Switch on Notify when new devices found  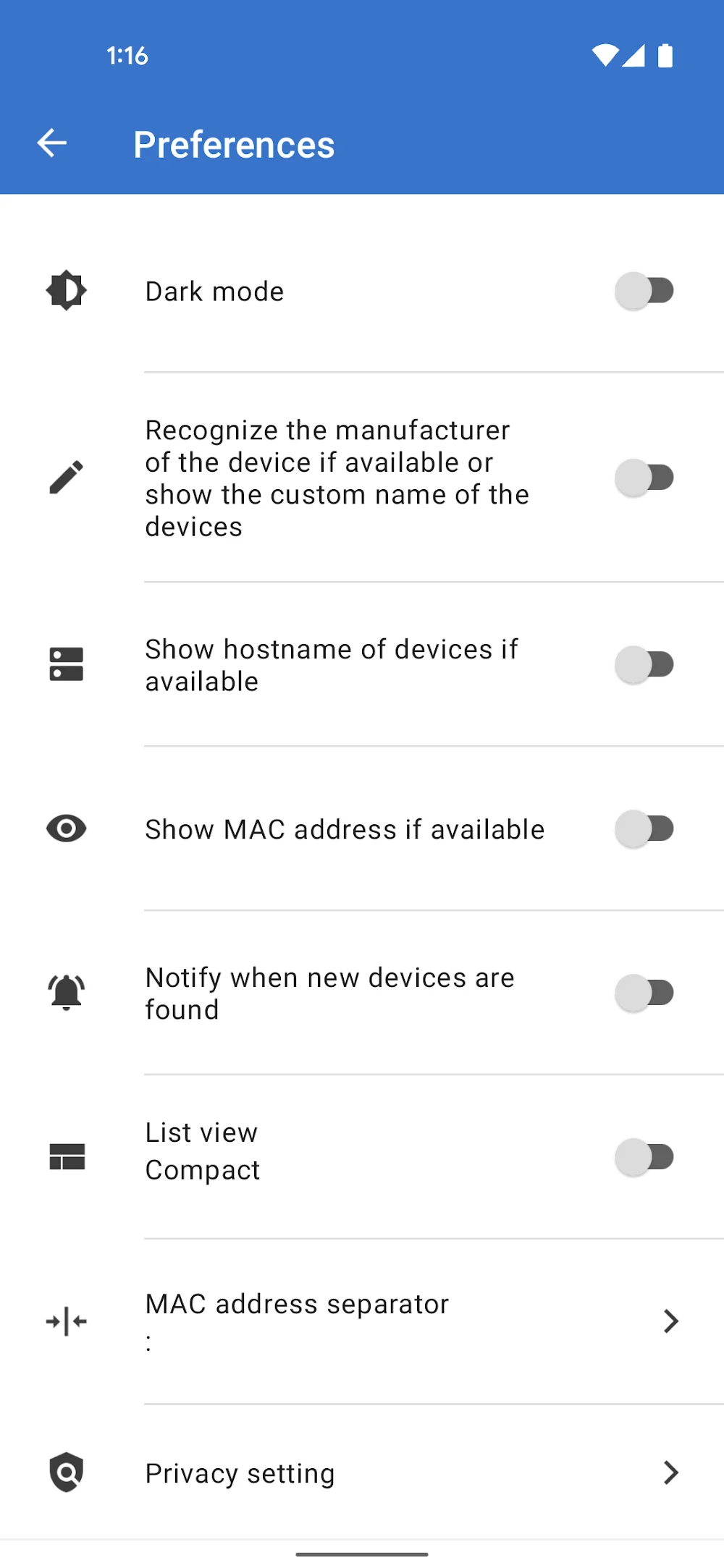pos(644,993)
